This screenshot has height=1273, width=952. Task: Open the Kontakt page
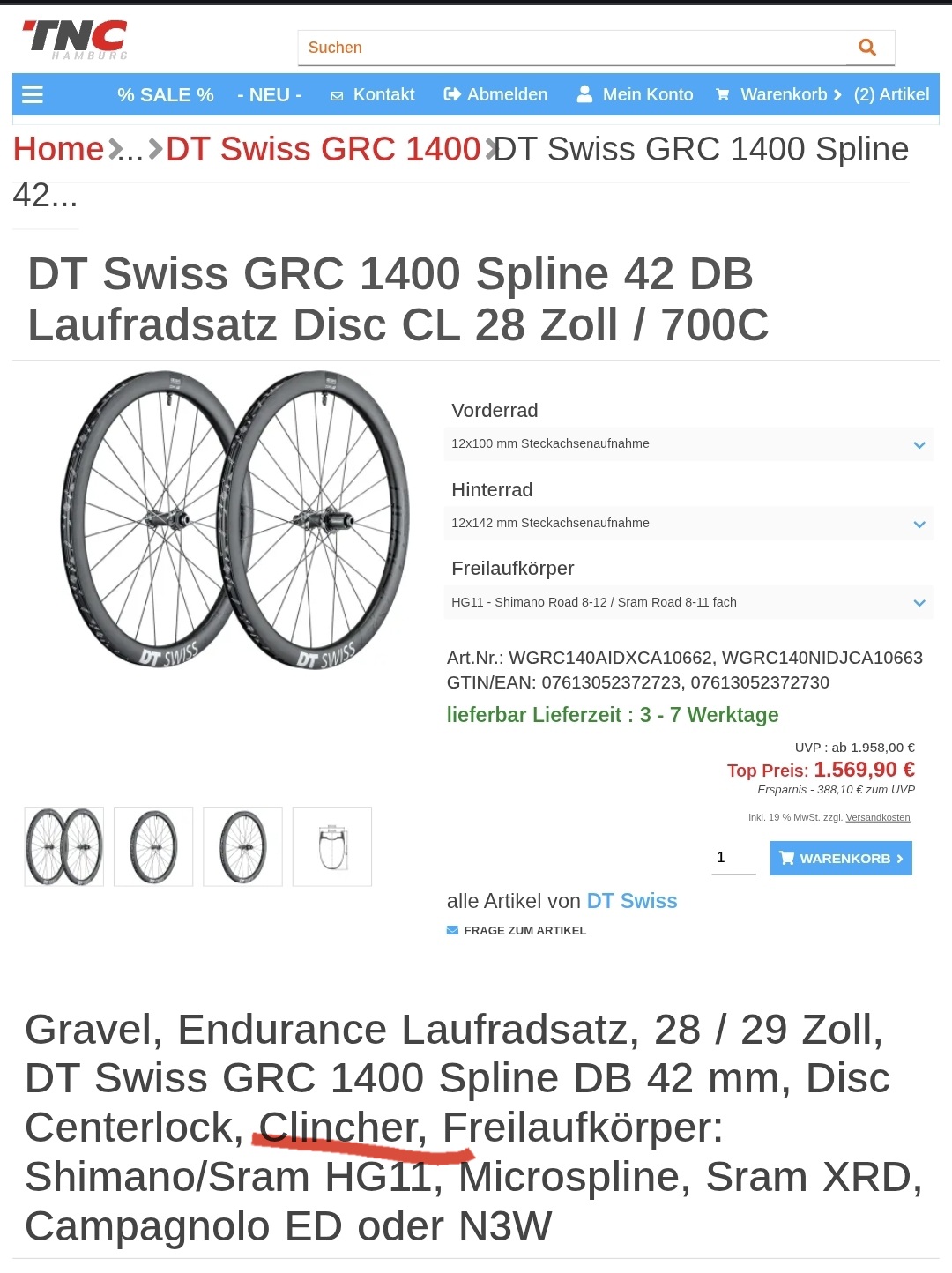point(373,94)
